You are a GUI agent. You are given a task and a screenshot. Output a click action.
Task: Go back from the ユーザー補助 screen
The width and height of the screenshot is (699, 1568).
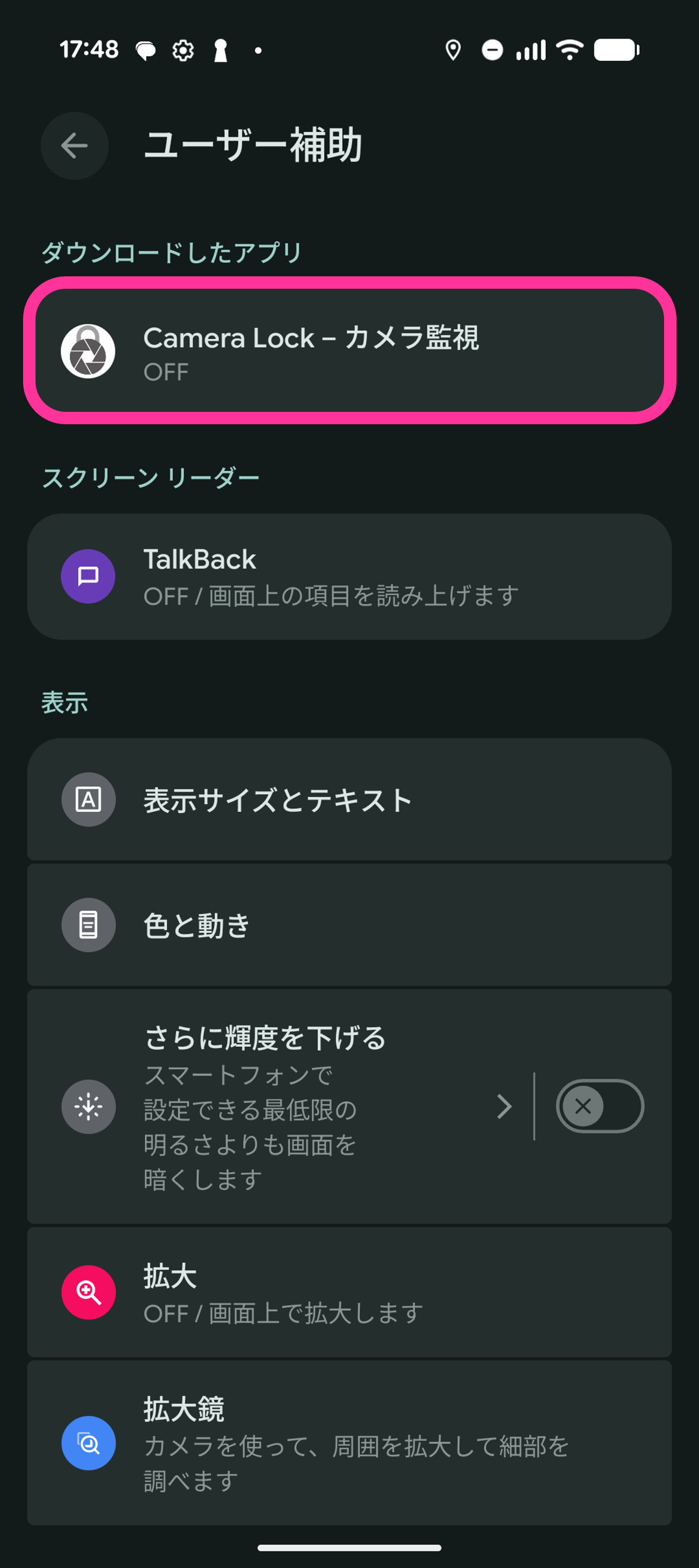tap(75, 146)
